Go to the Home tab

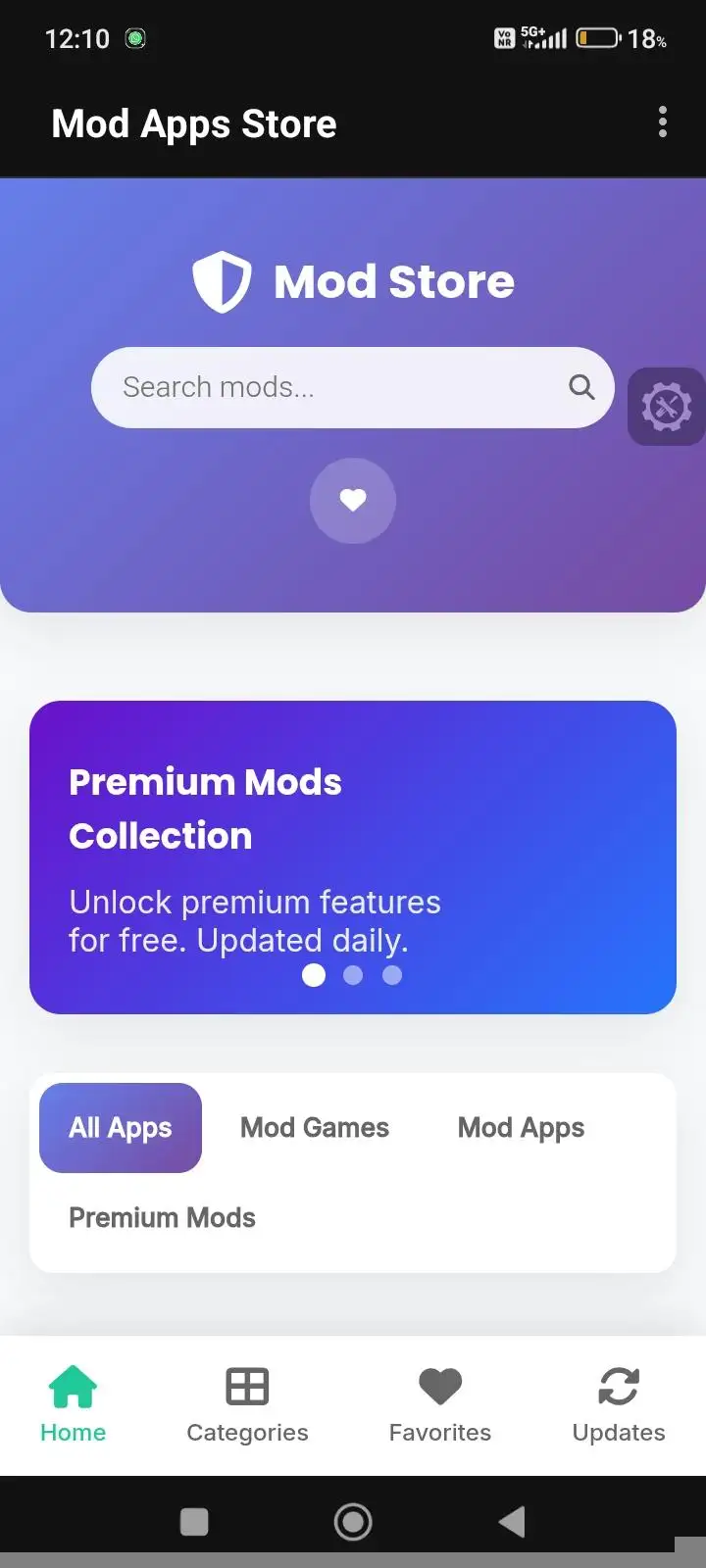tap(74, 1404)
